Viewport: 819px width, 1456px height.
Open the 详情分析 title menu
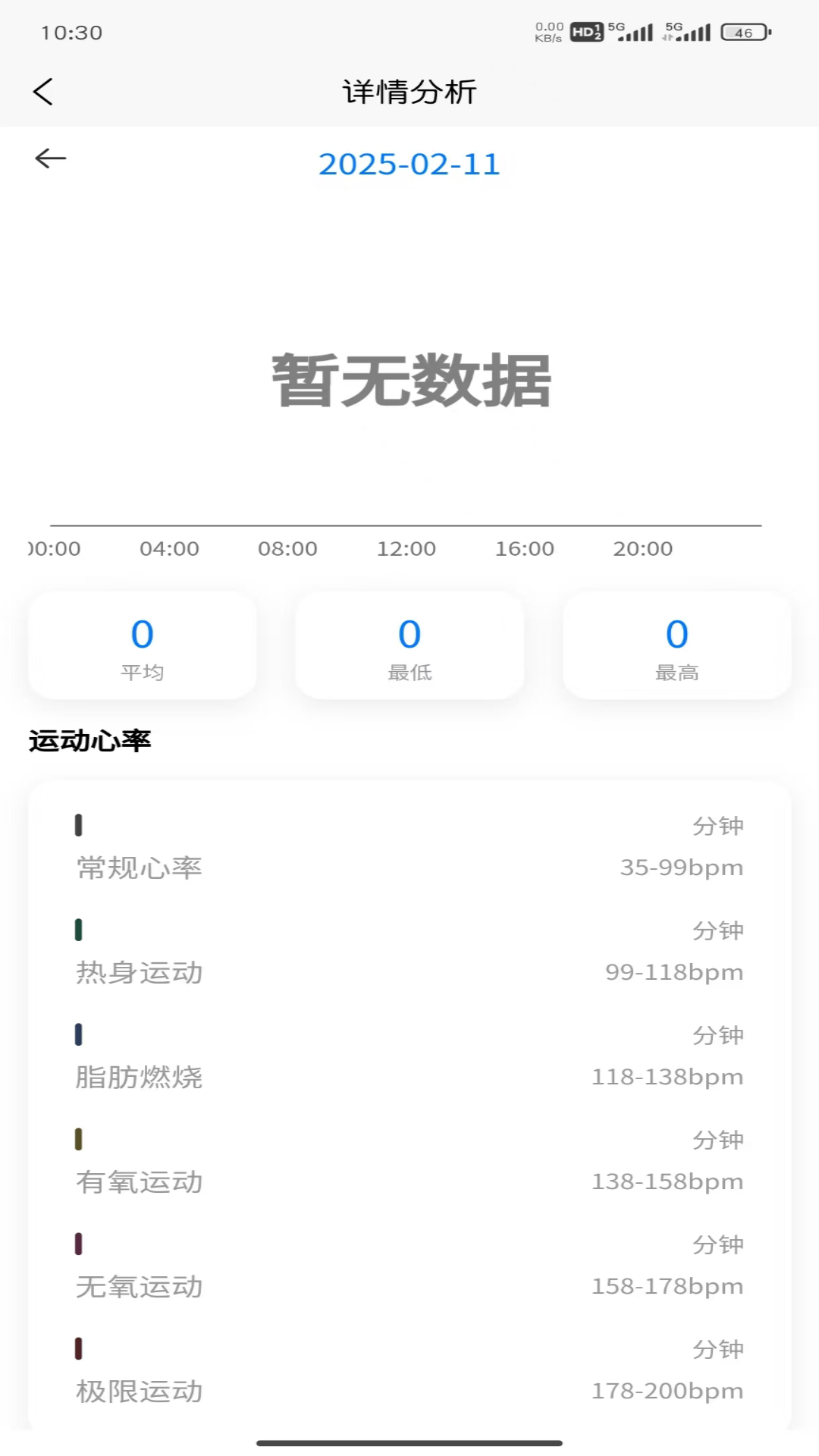pyautogui.click(x=409, y=91)
